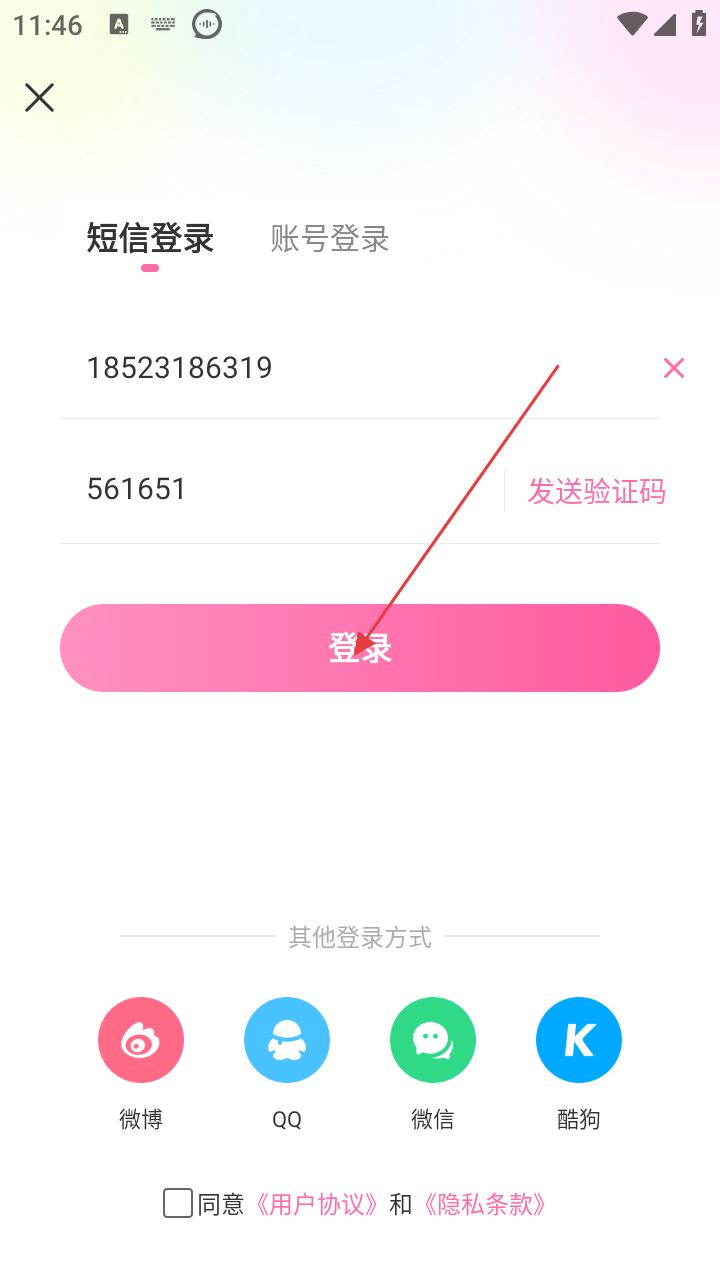Clear the entered phone number
The image size is (720, 1280).
click(674, 368)
